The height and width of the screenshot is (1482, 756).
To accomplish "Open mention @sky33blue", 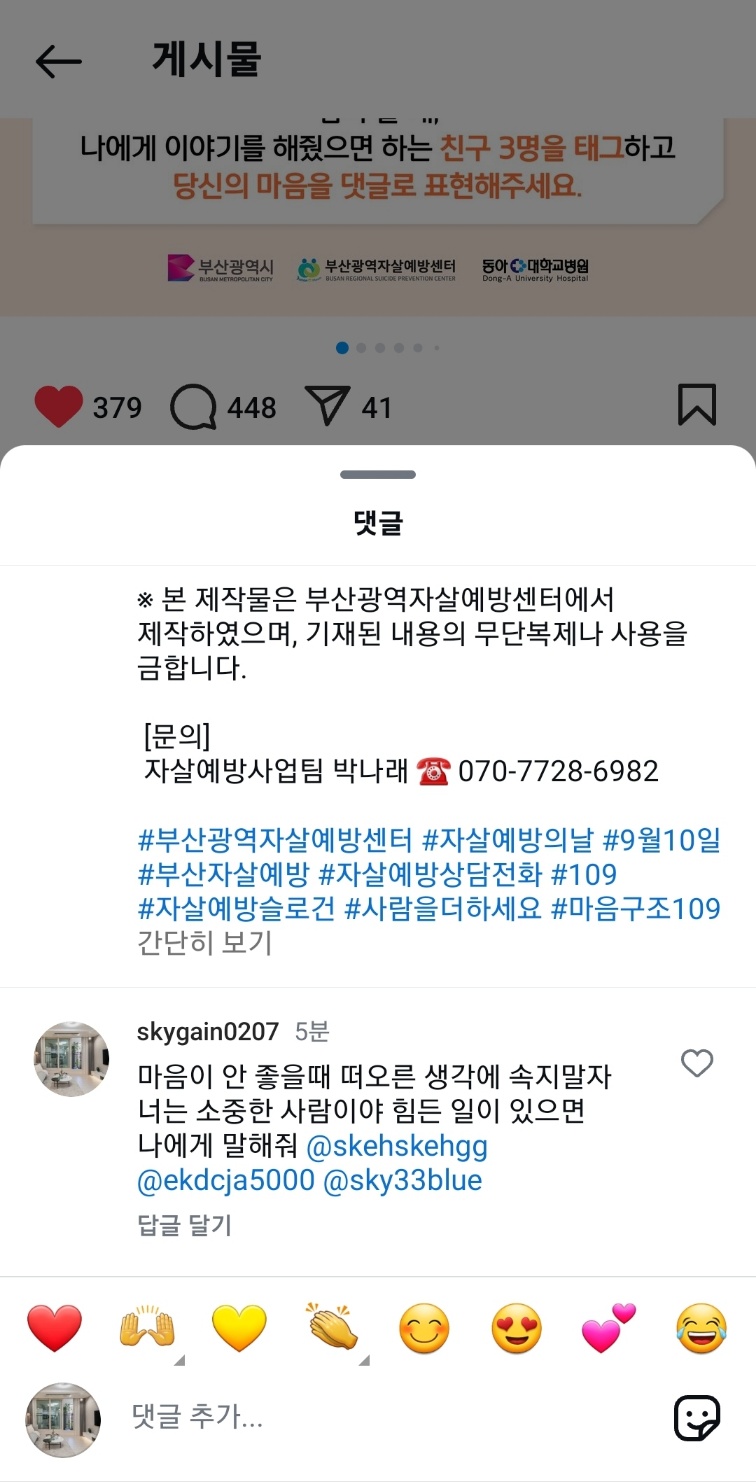I will 402,1180.
